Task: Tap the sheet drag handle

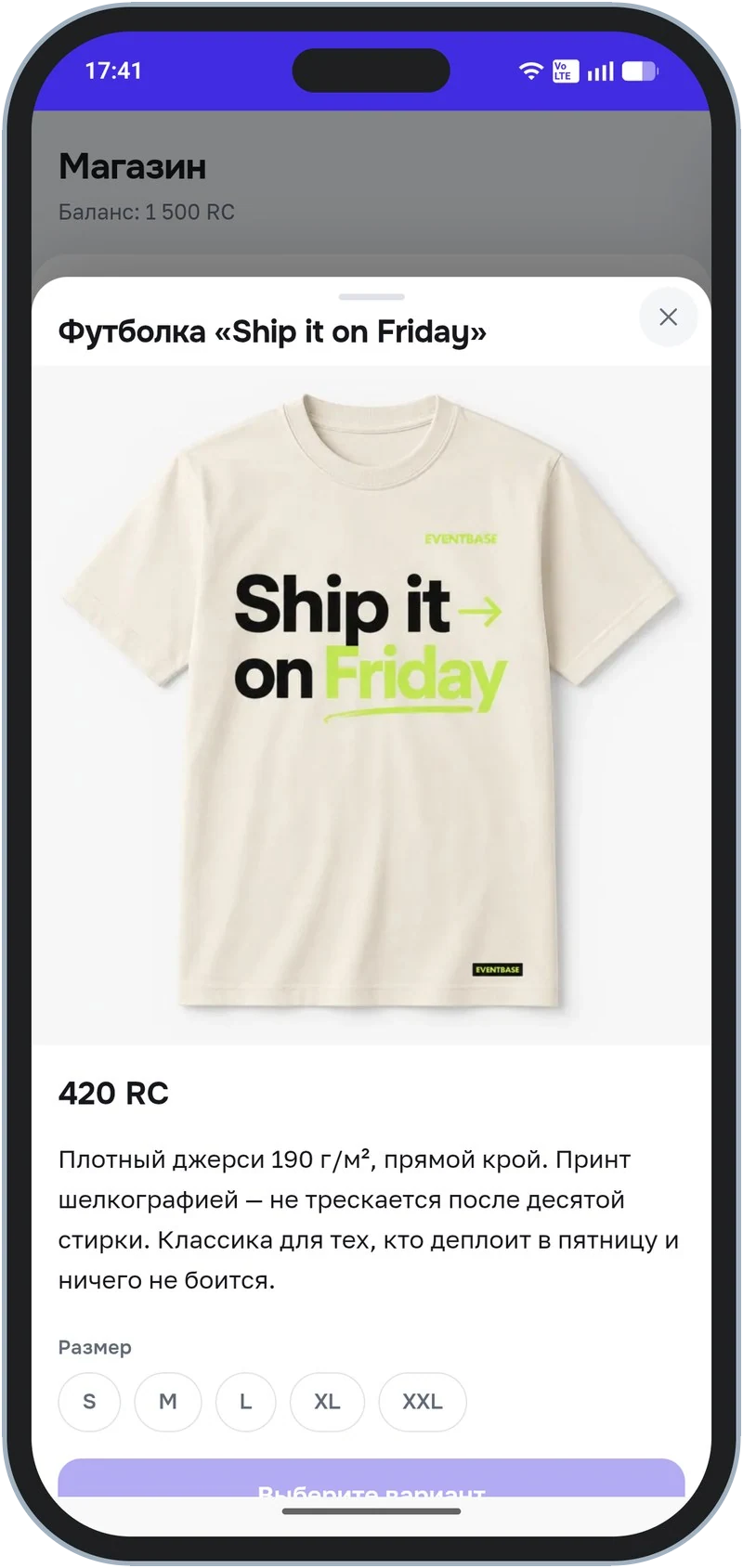Action: [371, 297]
